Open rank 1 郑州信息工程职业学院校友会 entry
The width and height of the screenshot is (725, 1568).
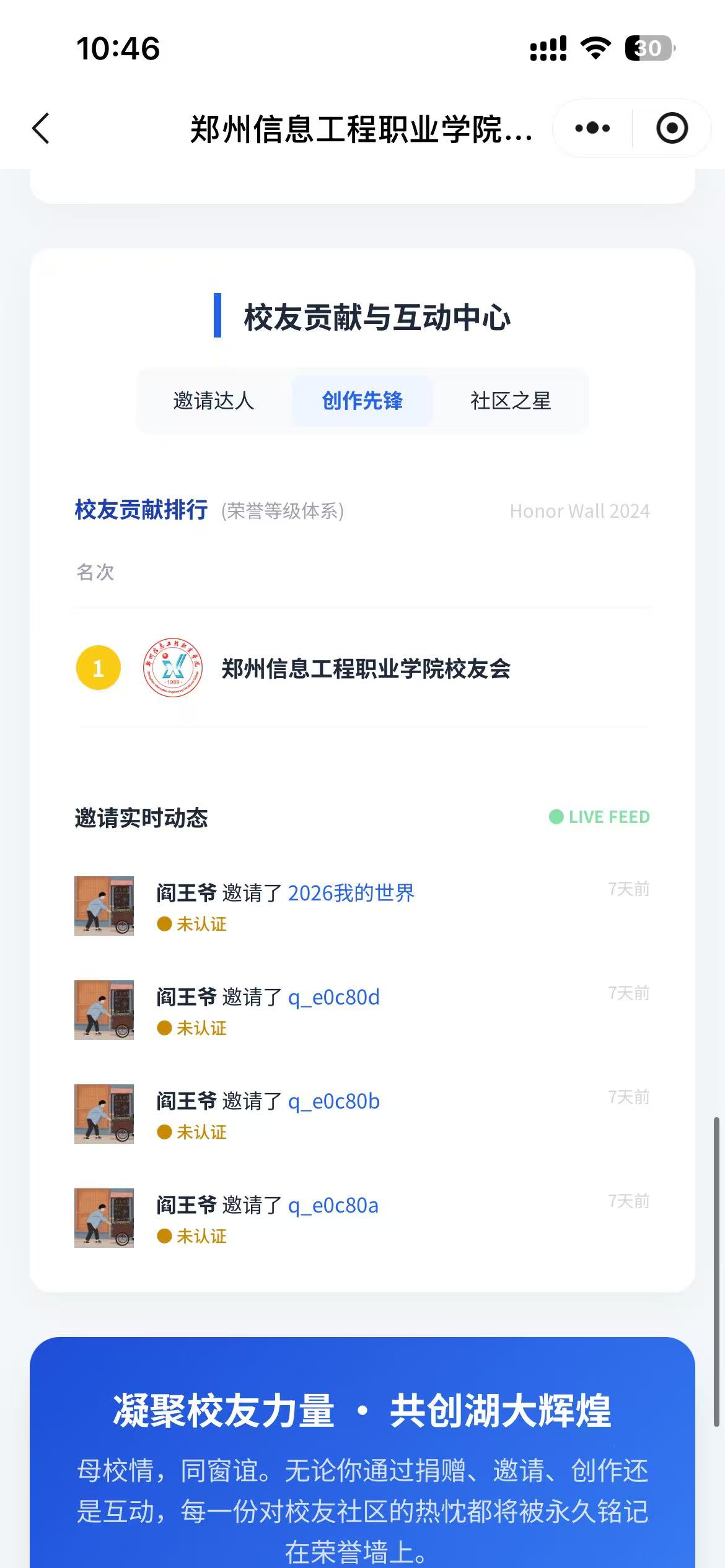366,668
